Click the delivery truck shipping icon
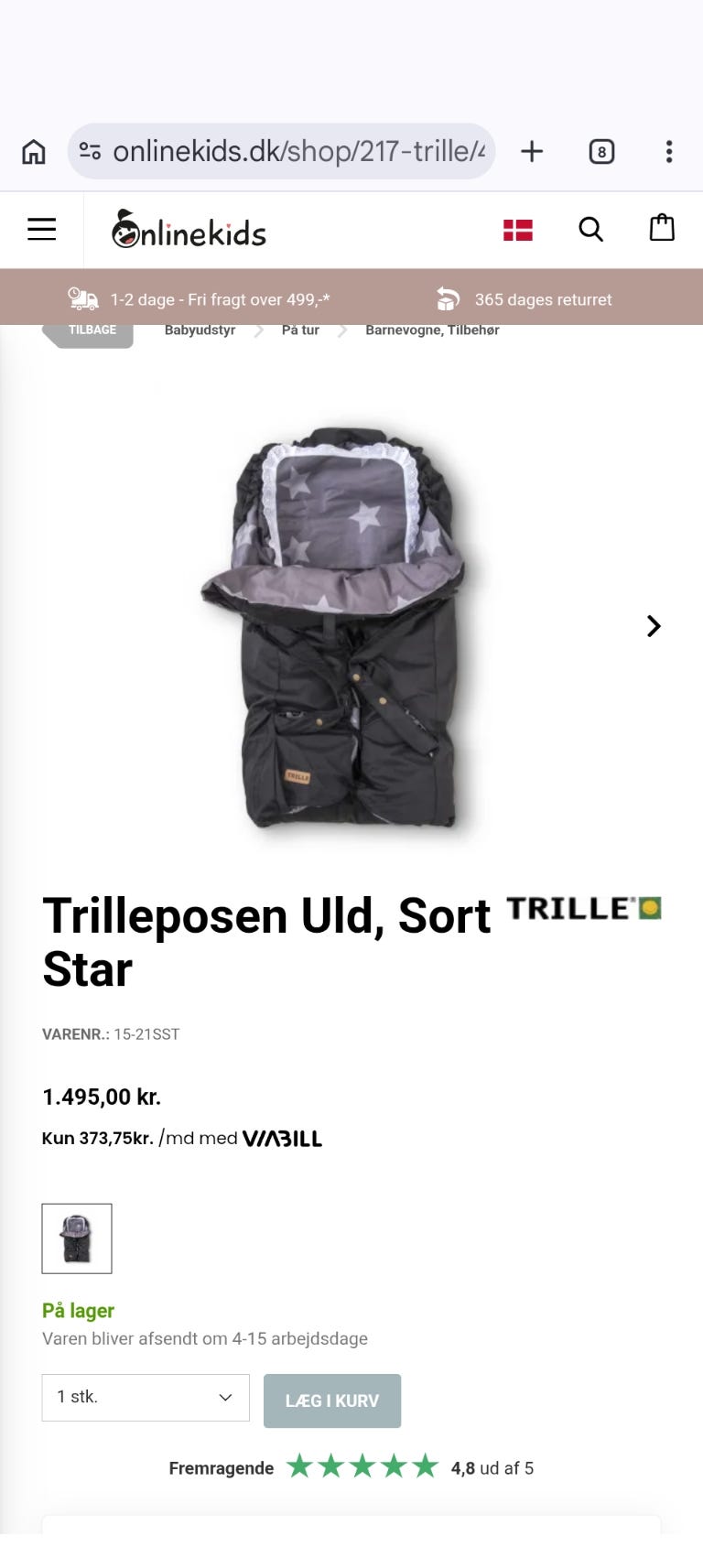 82,298
